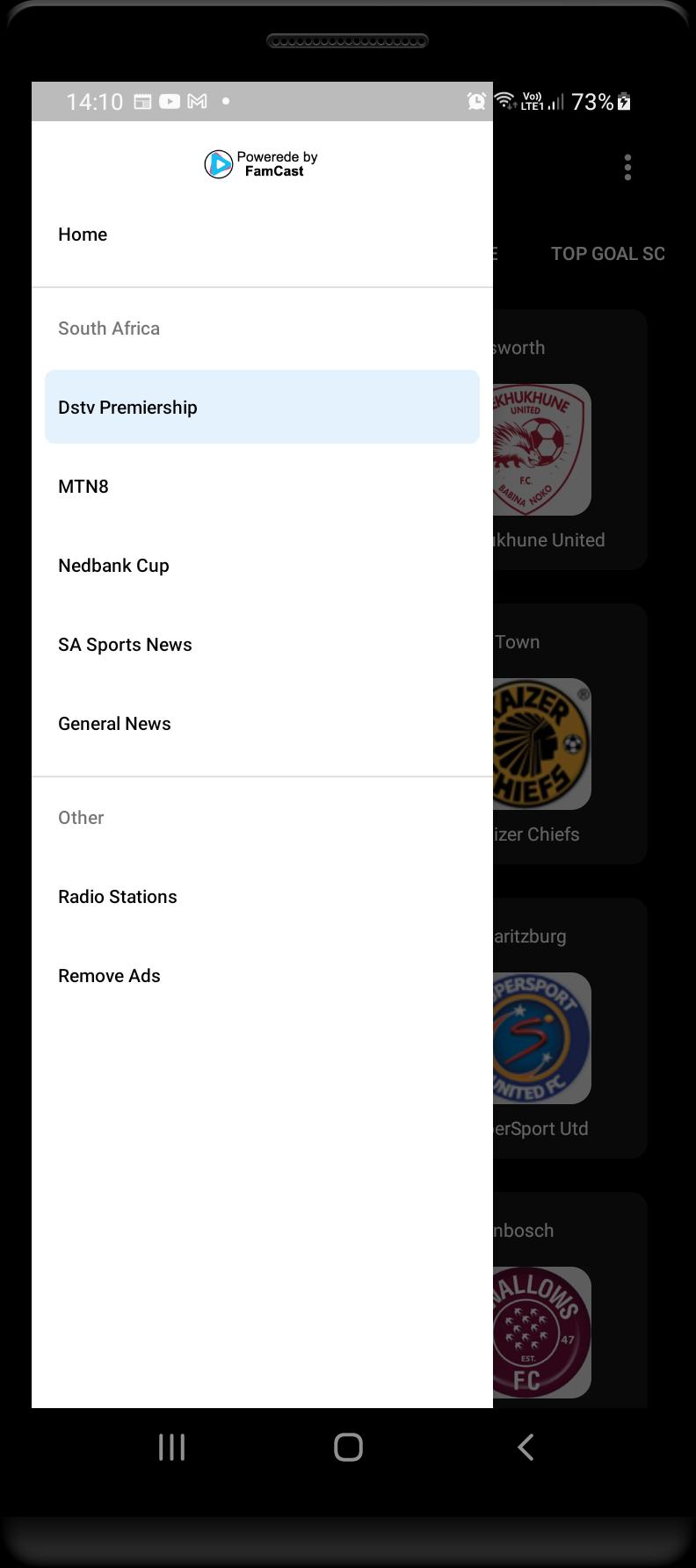Choose Remove Ads option

[109, 976]
